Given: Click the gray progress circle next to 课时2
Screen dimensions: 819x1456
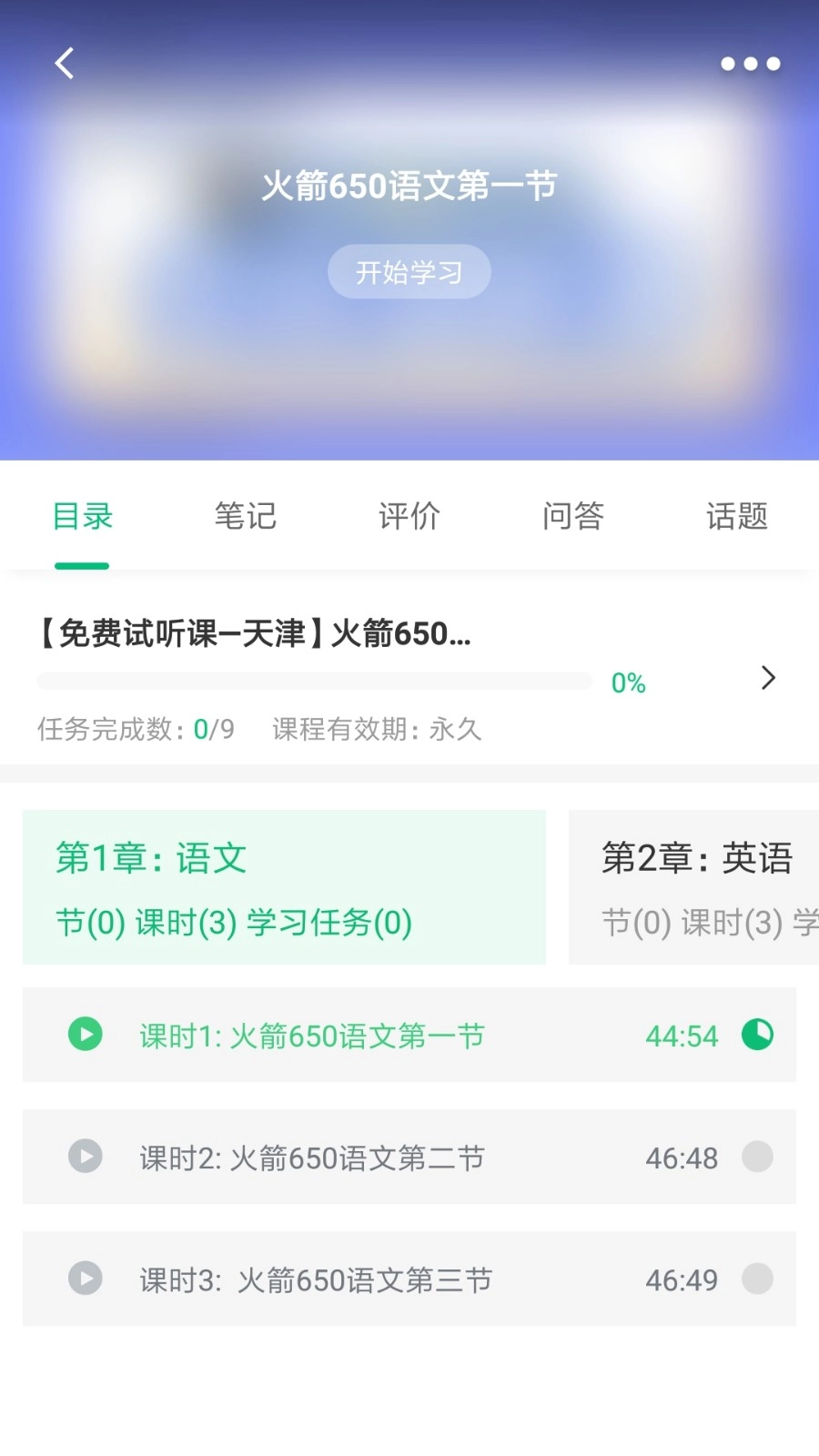Looking at the screenshot, I should [758, 1157].
